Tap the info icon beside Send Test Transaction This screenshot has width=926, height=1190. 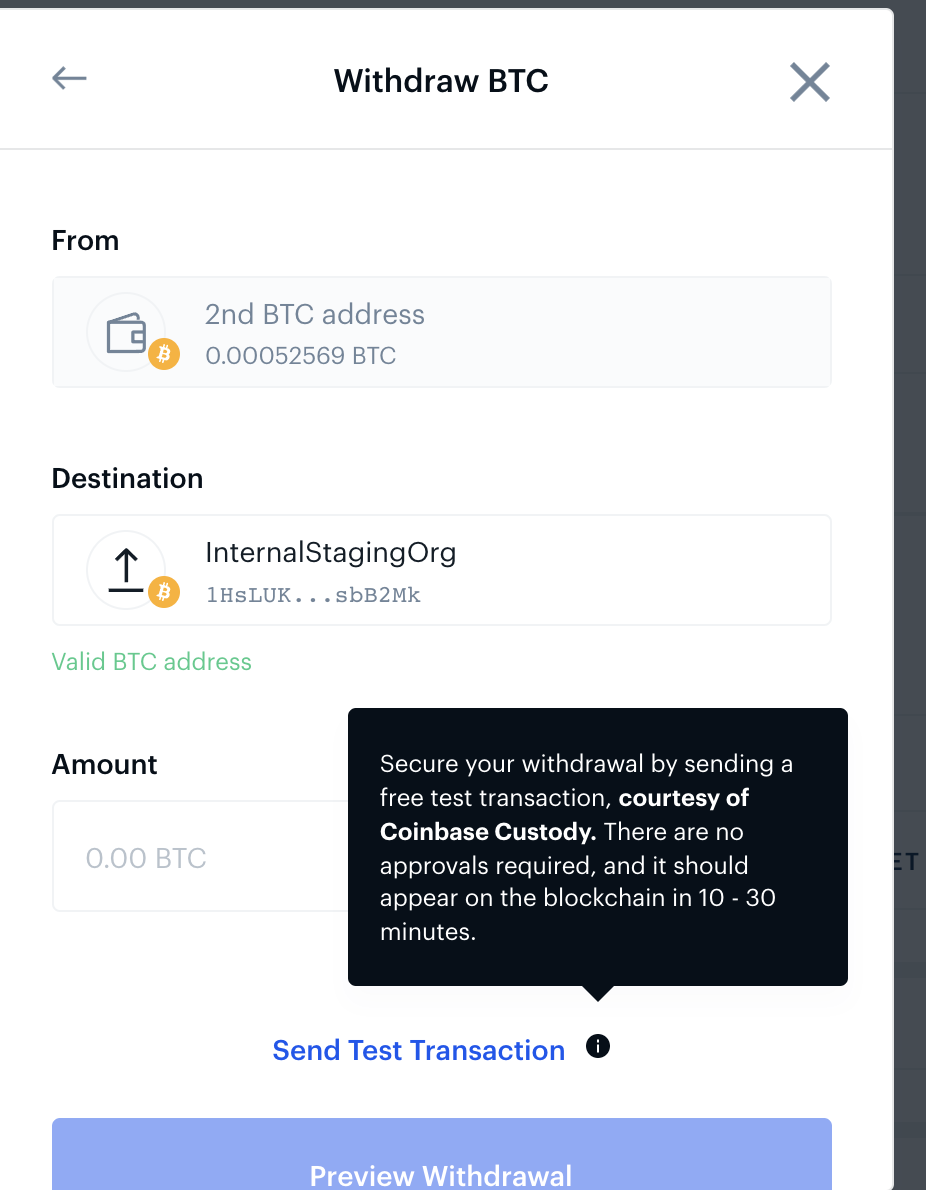click(x=598, y=1047)
